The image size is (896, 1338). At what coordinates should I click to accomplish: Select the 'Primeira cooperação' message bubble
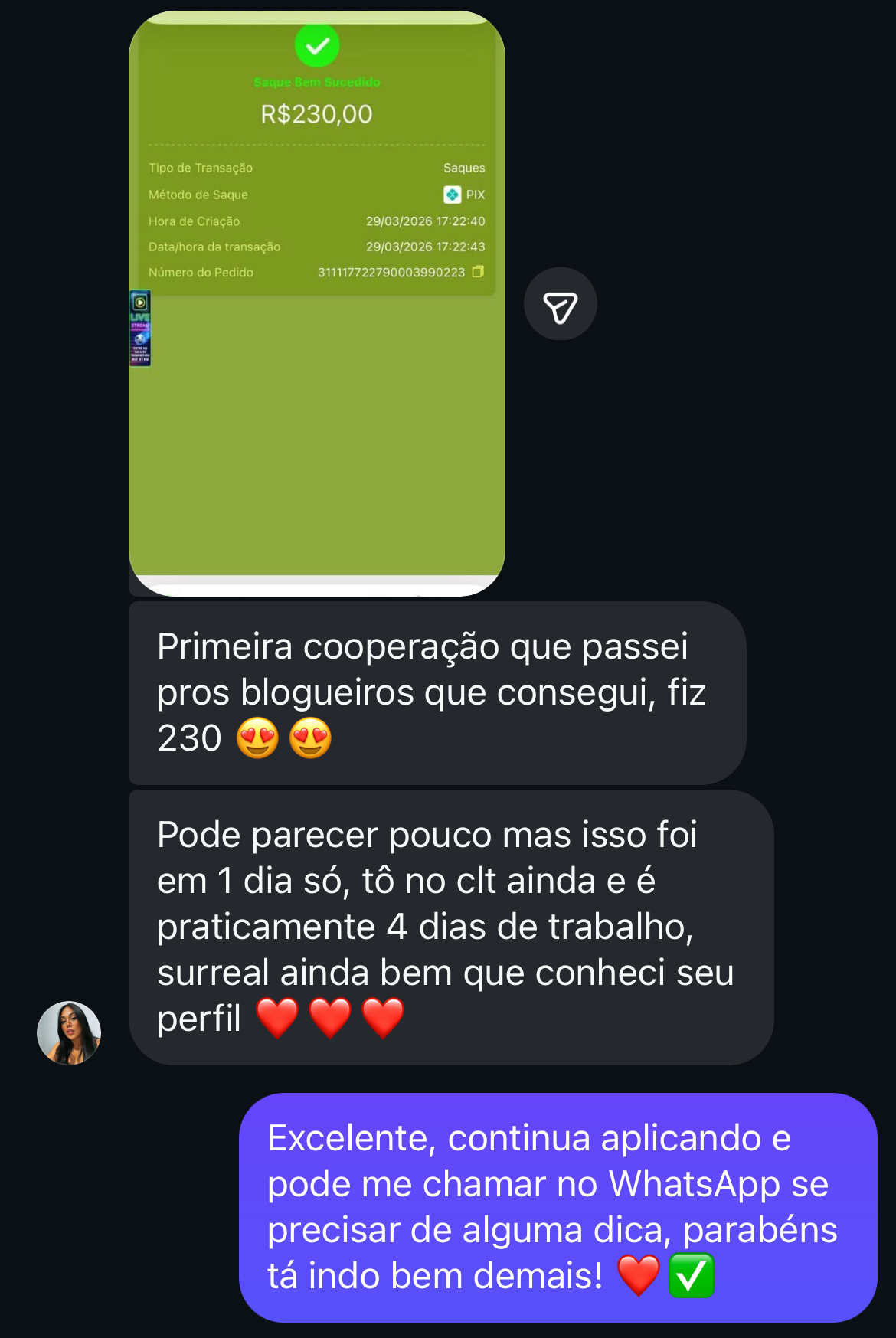pos(437,692)
